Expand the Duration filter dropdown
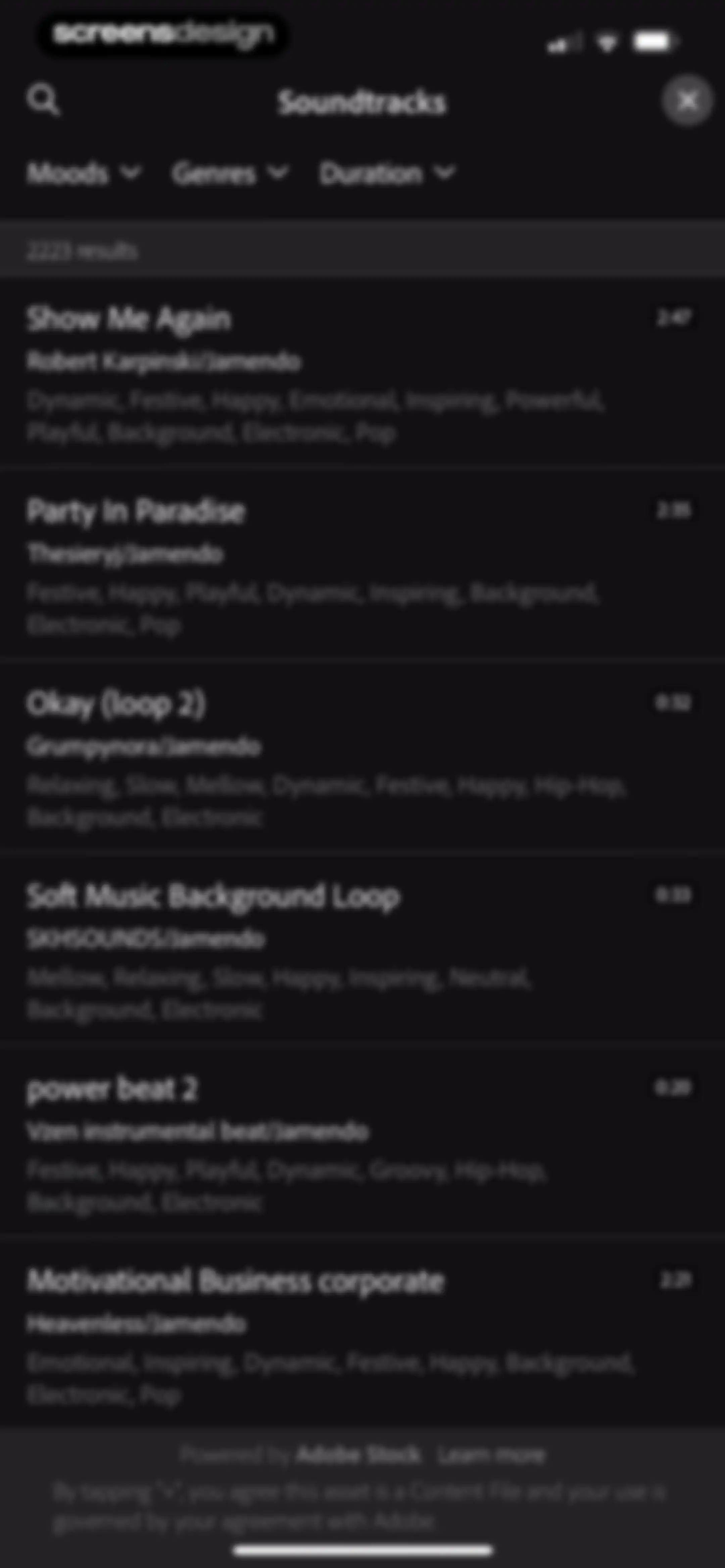 pyautogui.click(x=387, y=174)
